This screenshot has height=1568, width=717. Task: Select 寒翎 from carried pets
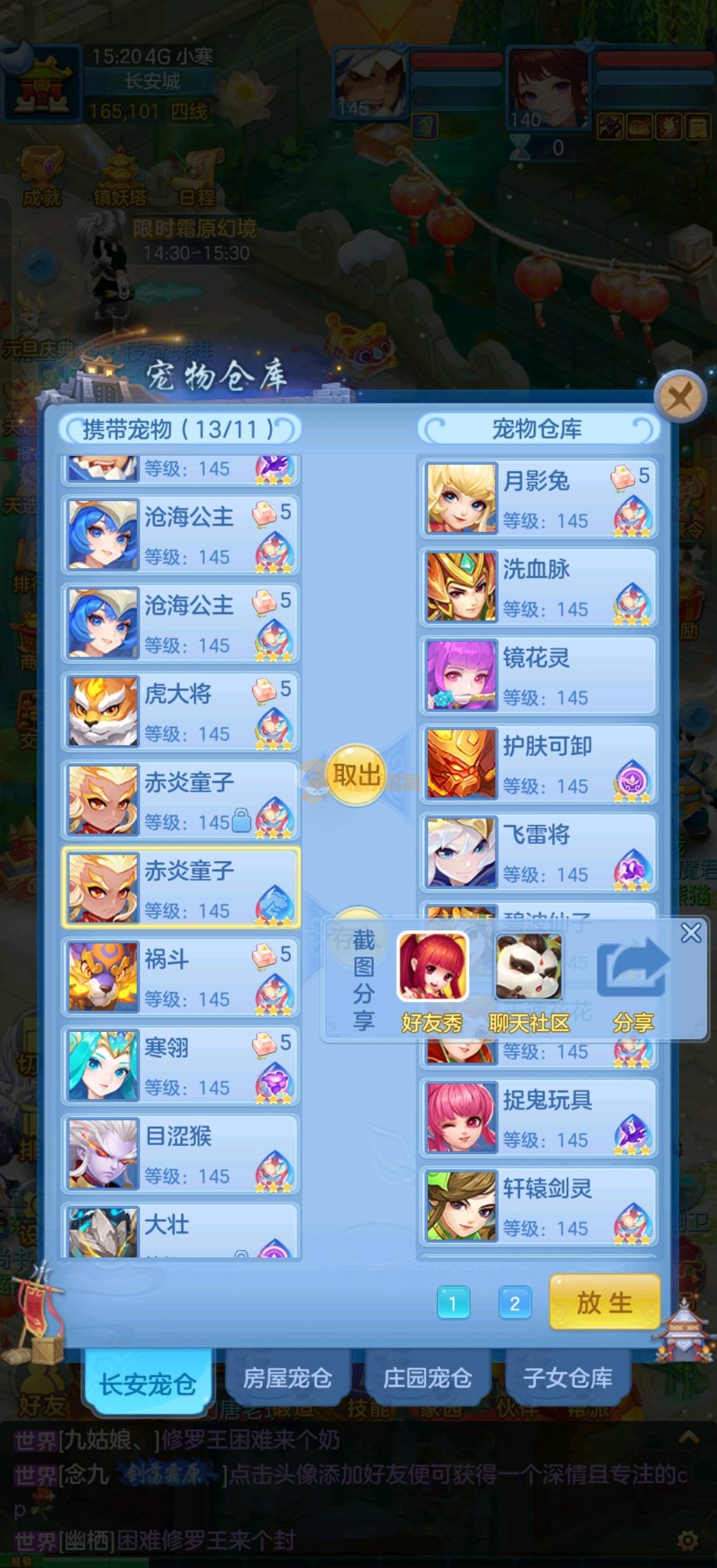point(180,1064)
